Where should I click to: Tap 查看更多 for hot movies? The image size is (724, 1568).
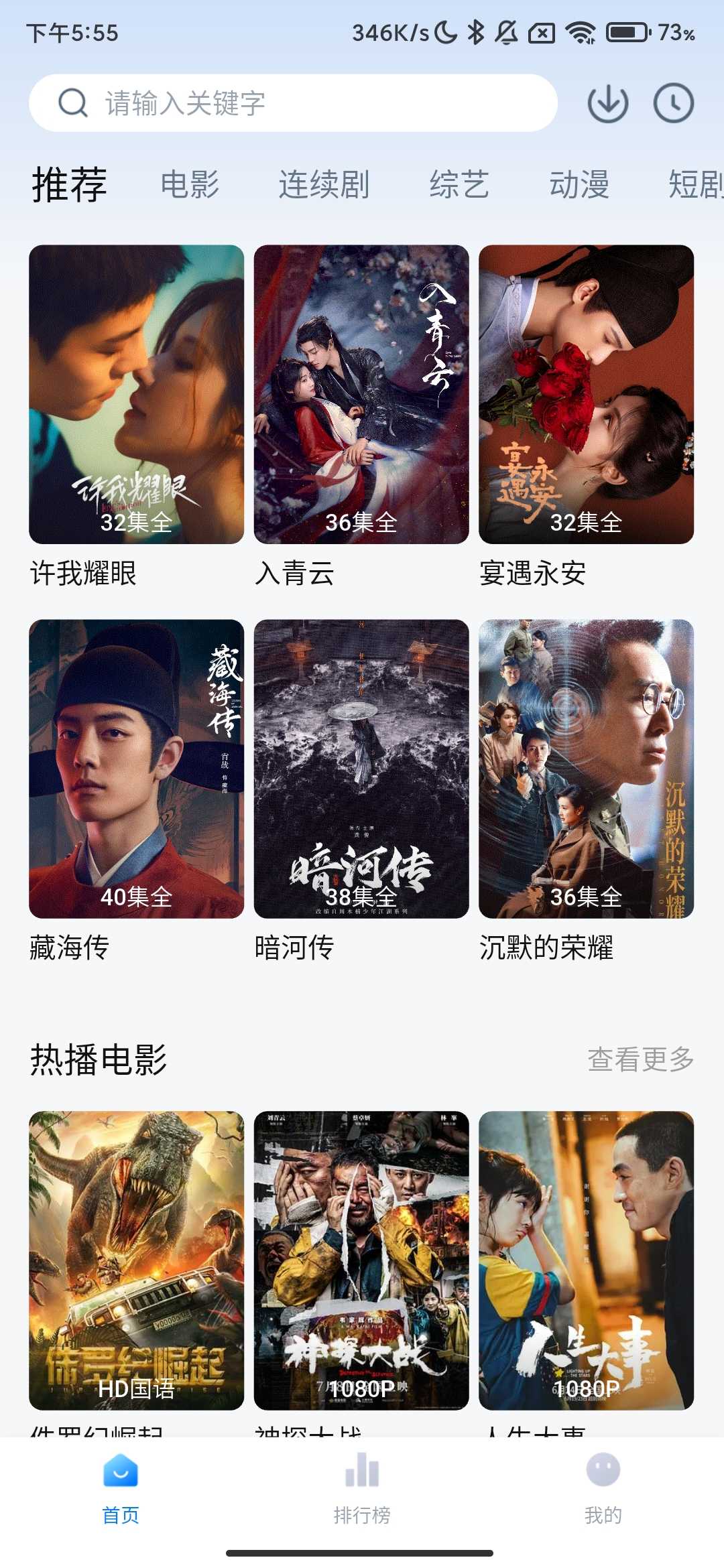point(640,1059)
